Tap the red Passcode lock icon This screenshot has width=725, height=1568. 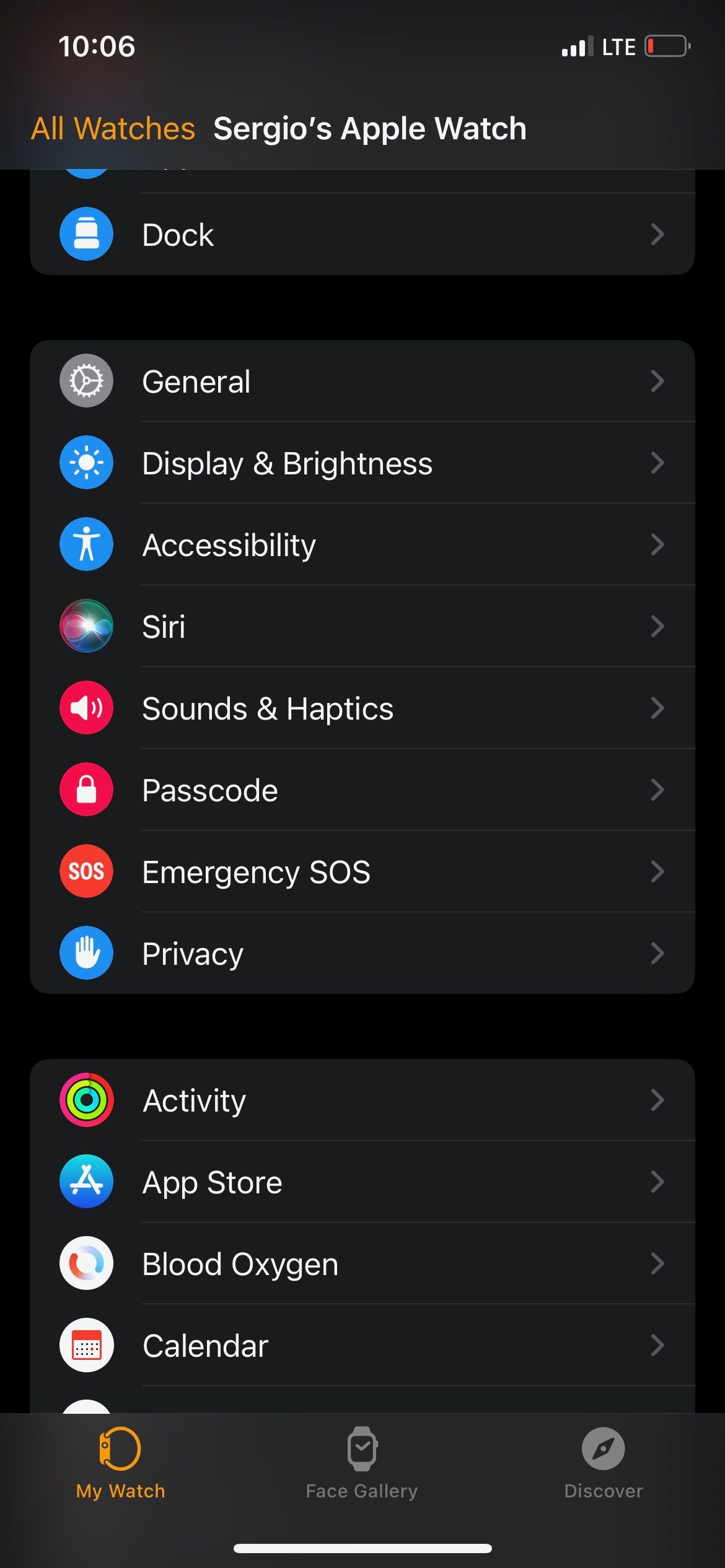tap(86, 790)
